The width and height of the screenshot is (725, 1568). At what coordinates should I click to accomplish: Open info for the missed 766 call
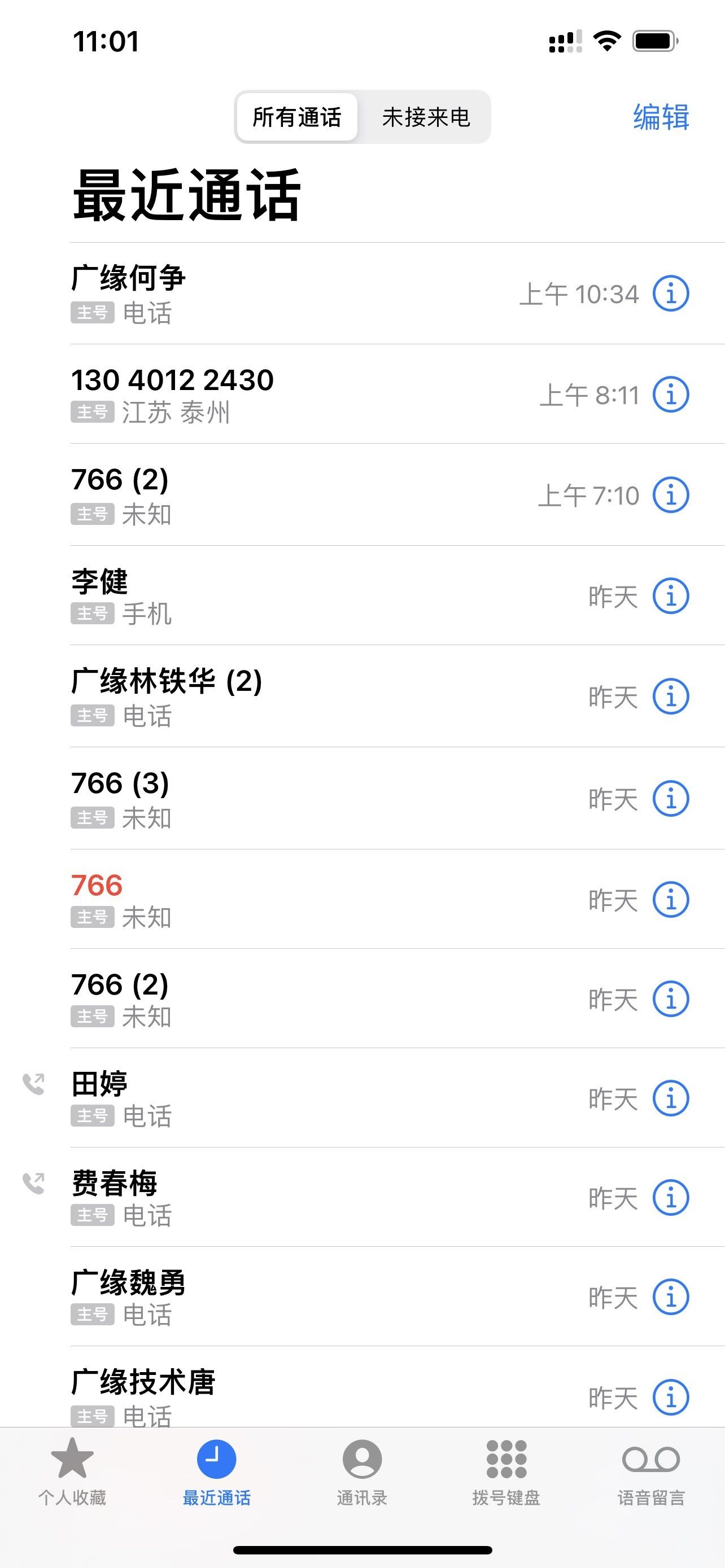[x=671, y=900]
